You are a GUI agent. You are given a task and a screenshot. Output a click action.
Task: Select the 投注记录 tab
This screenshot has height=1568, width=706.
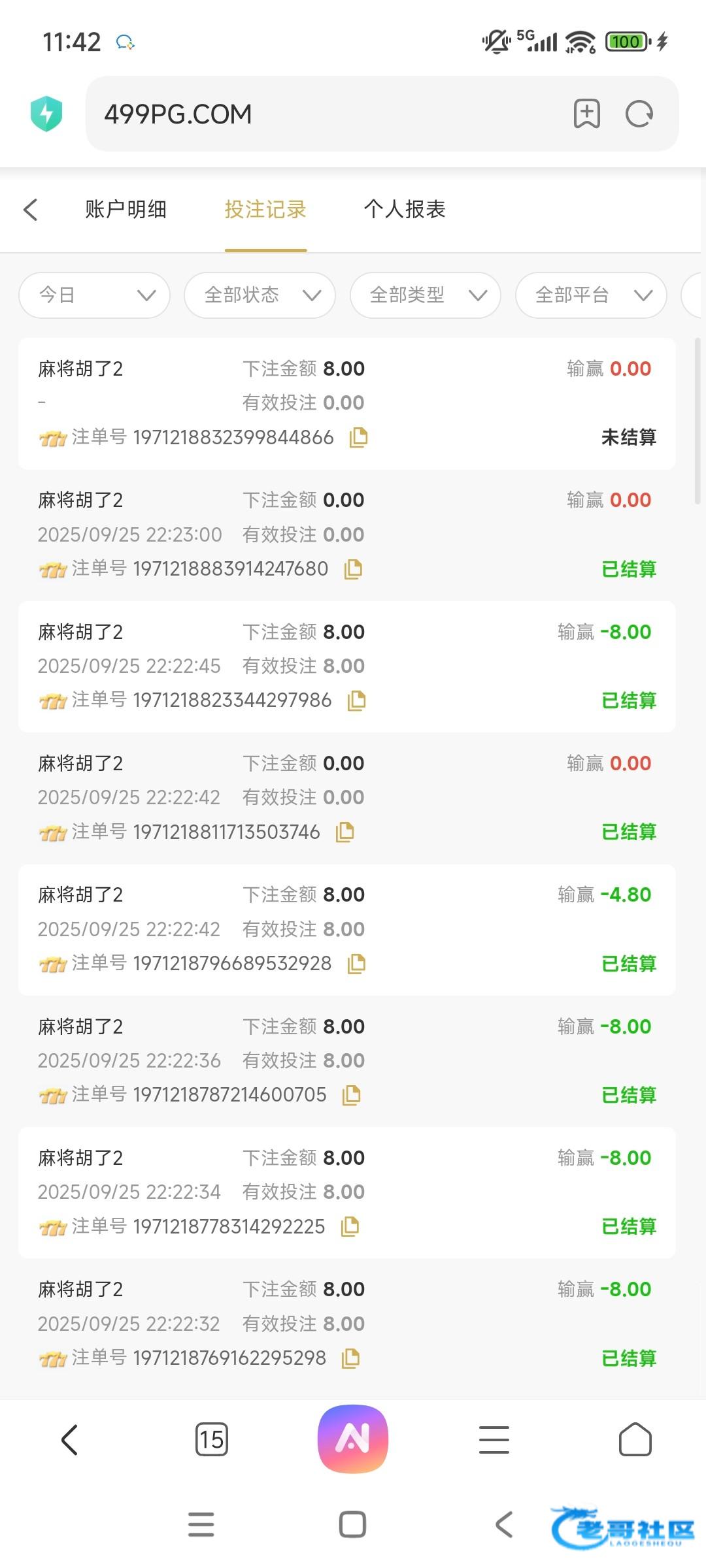265,209
